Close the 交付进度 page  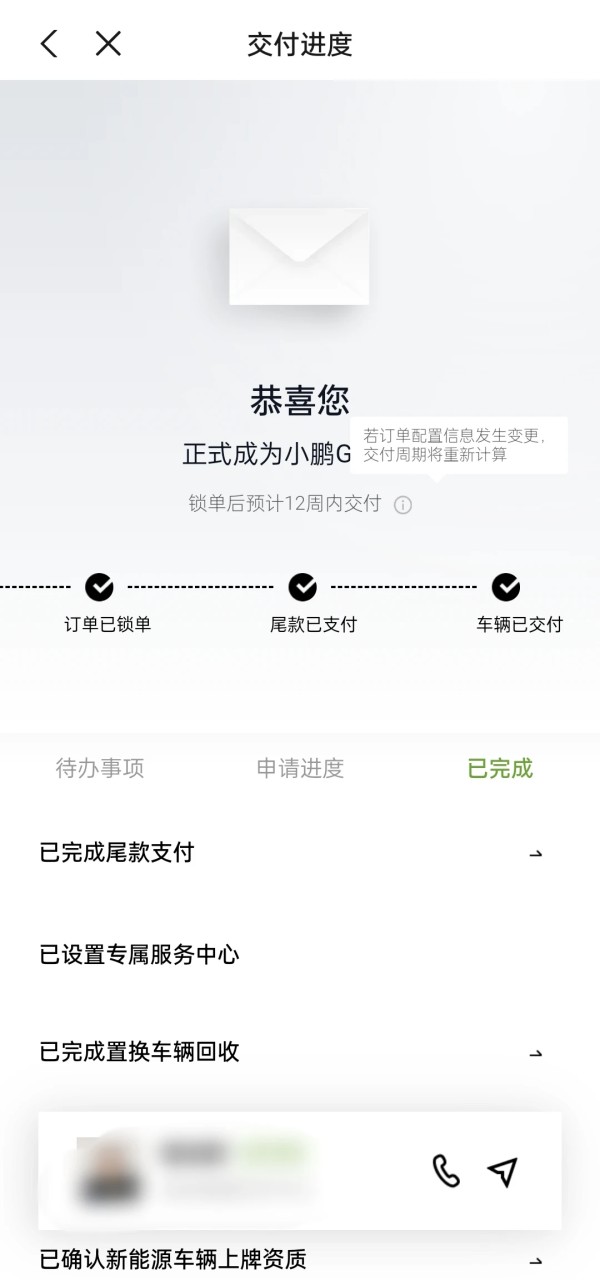point(108,43)
